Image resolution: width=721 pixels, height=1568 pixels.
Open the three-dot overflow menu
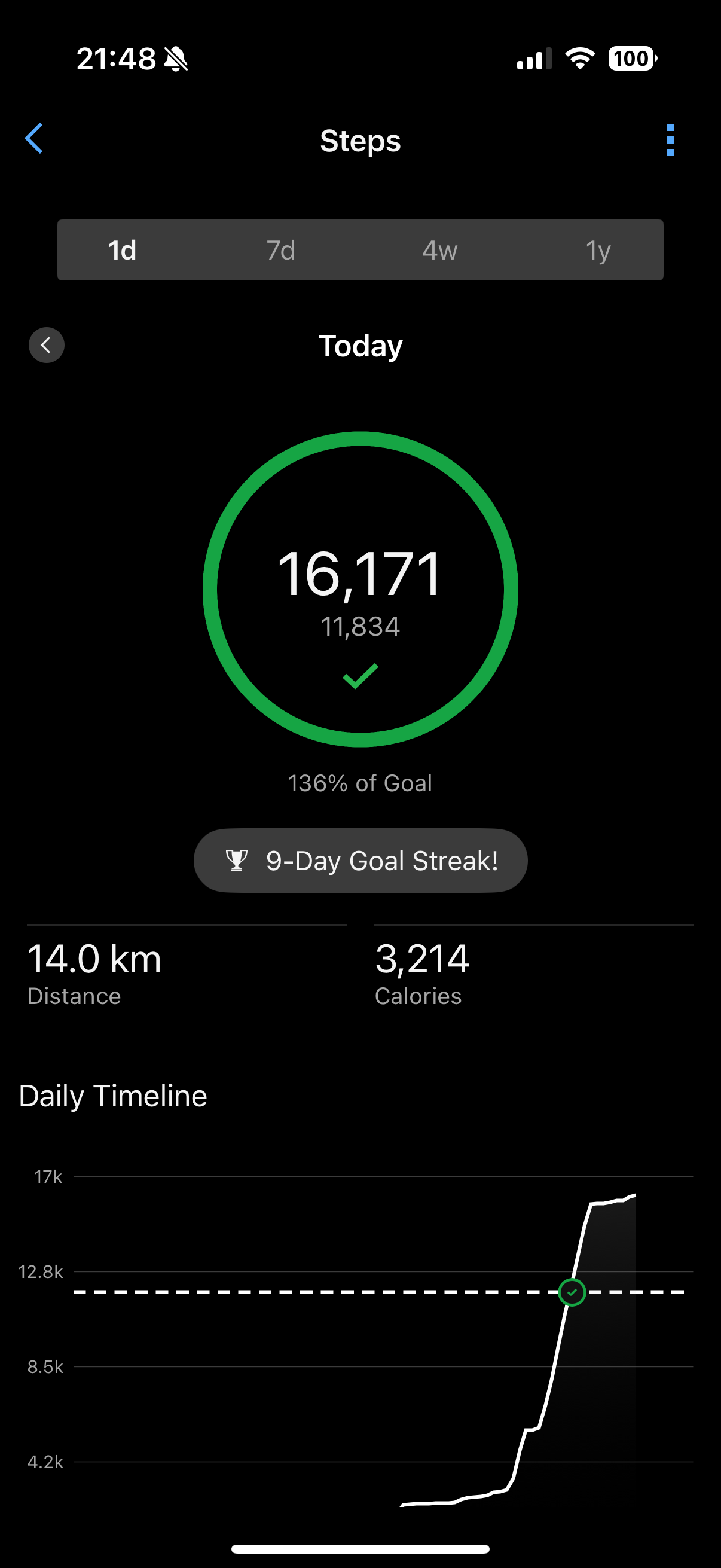pos(671,140)
